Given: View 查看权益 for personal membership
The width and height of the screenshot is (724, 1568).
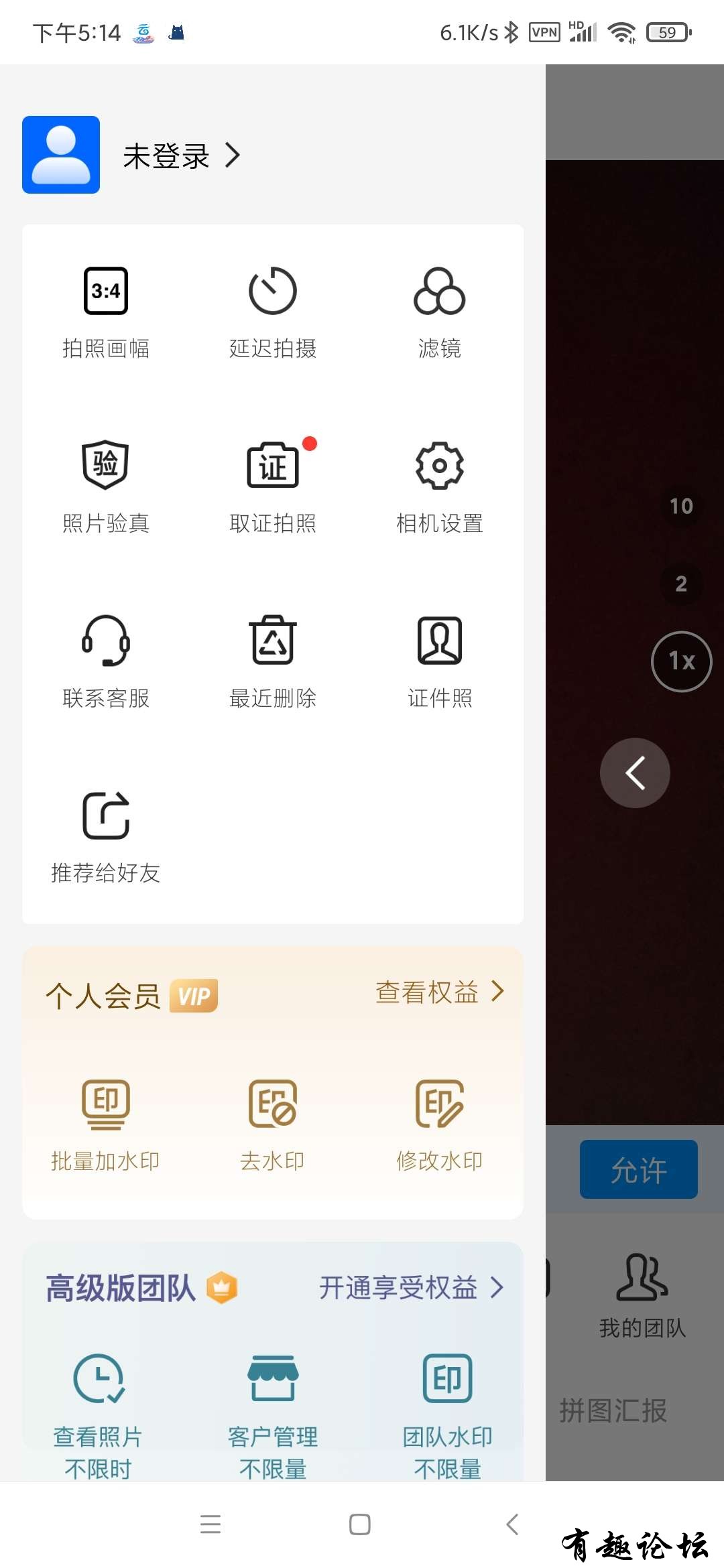Looking at the screenshot, I should [x=439, y=992].
